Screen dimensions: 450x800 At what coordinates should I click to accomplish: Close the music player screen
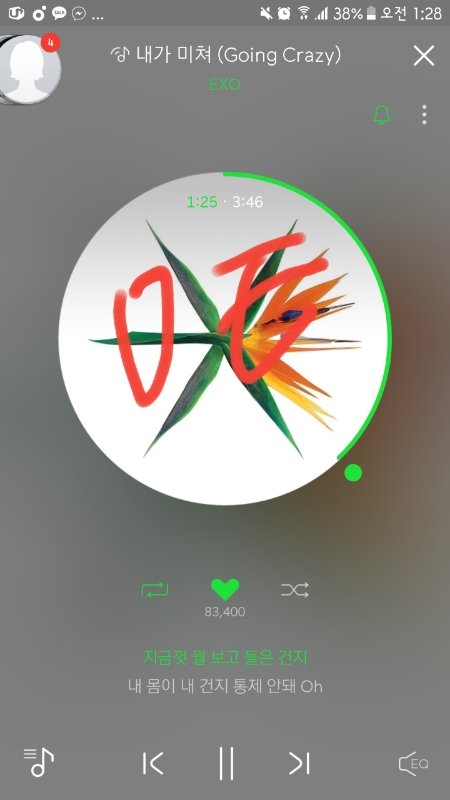coord(424,56)
